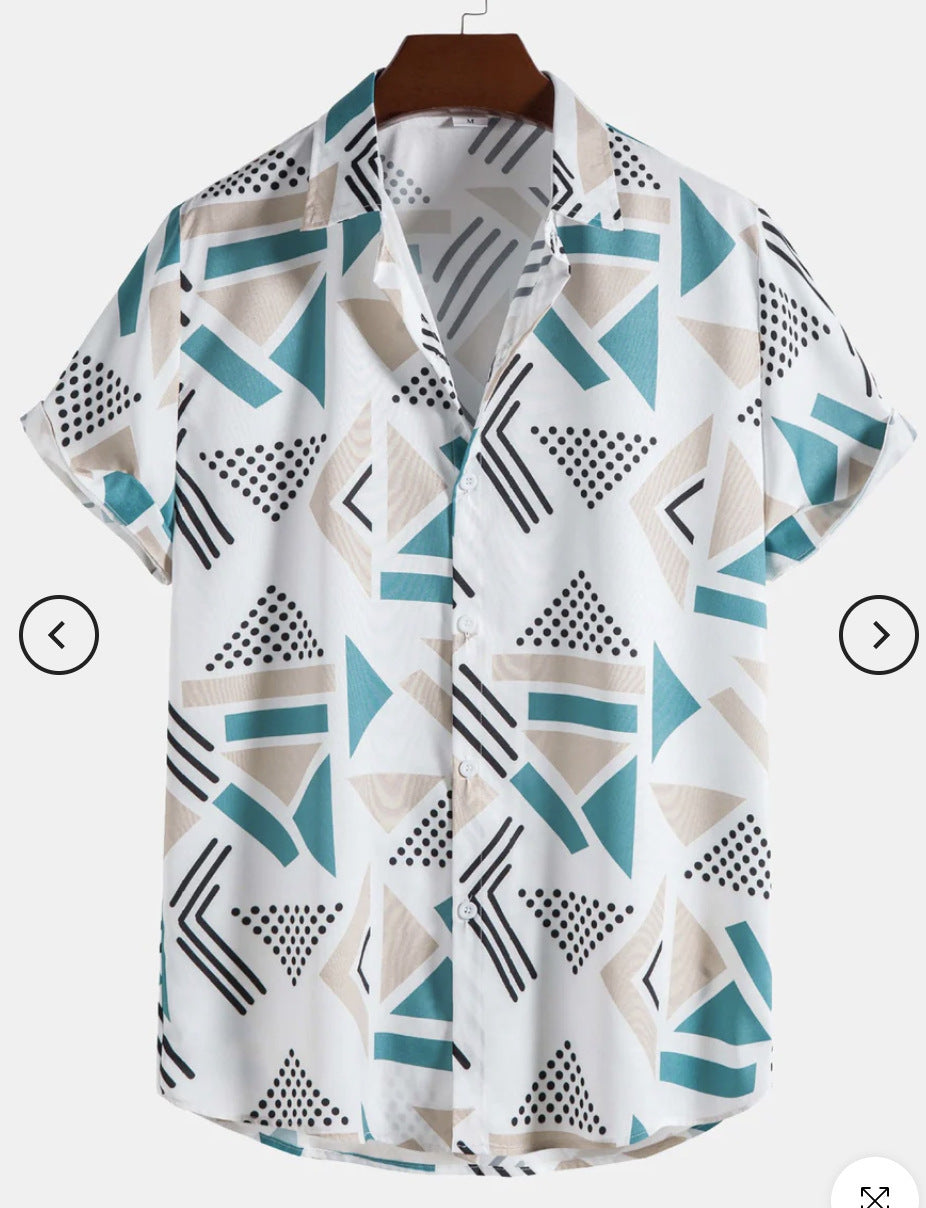
Task: Expand the shirt image to fullscreen
Action: [875, 1193]
